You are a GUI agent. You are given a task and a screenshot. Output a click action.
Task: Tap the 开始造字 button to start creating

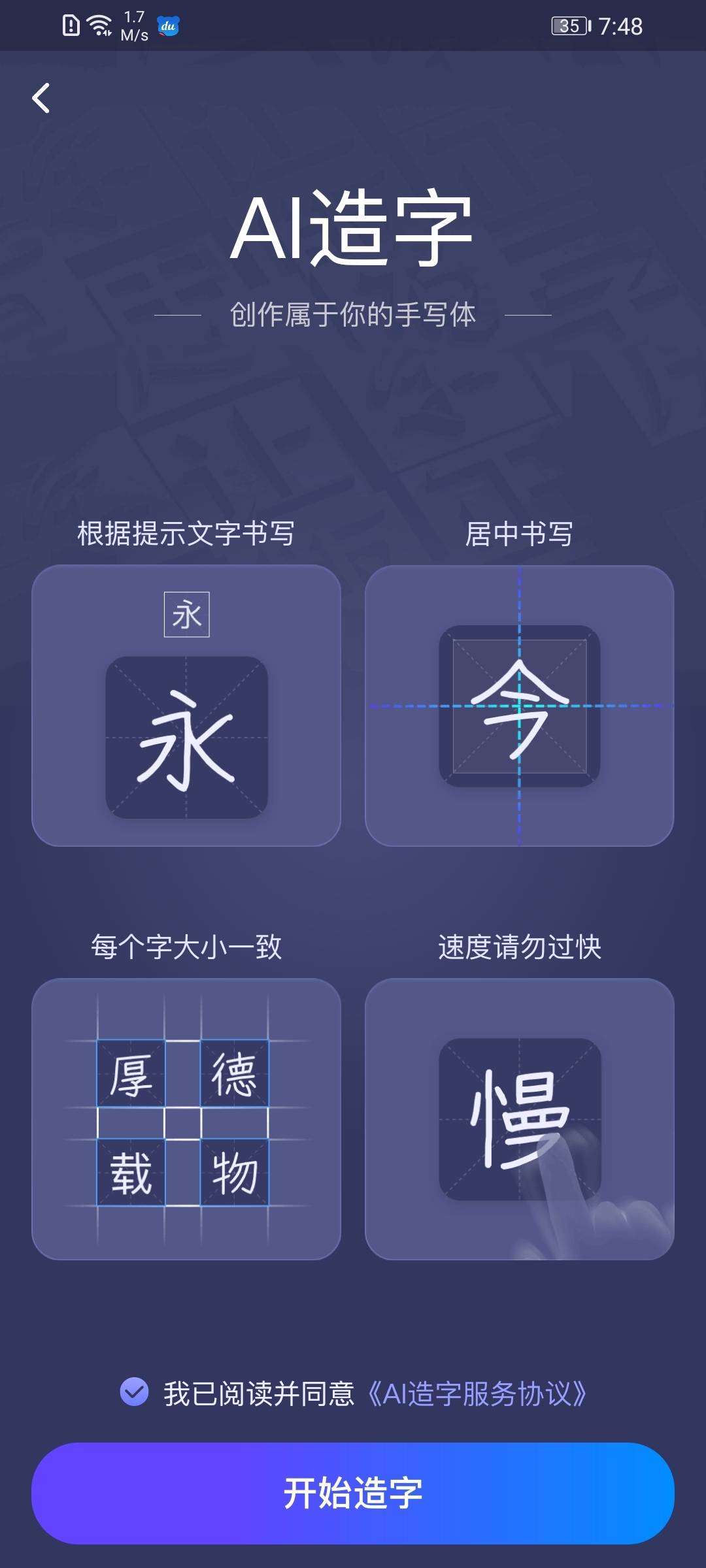(x=353, y=1492)
